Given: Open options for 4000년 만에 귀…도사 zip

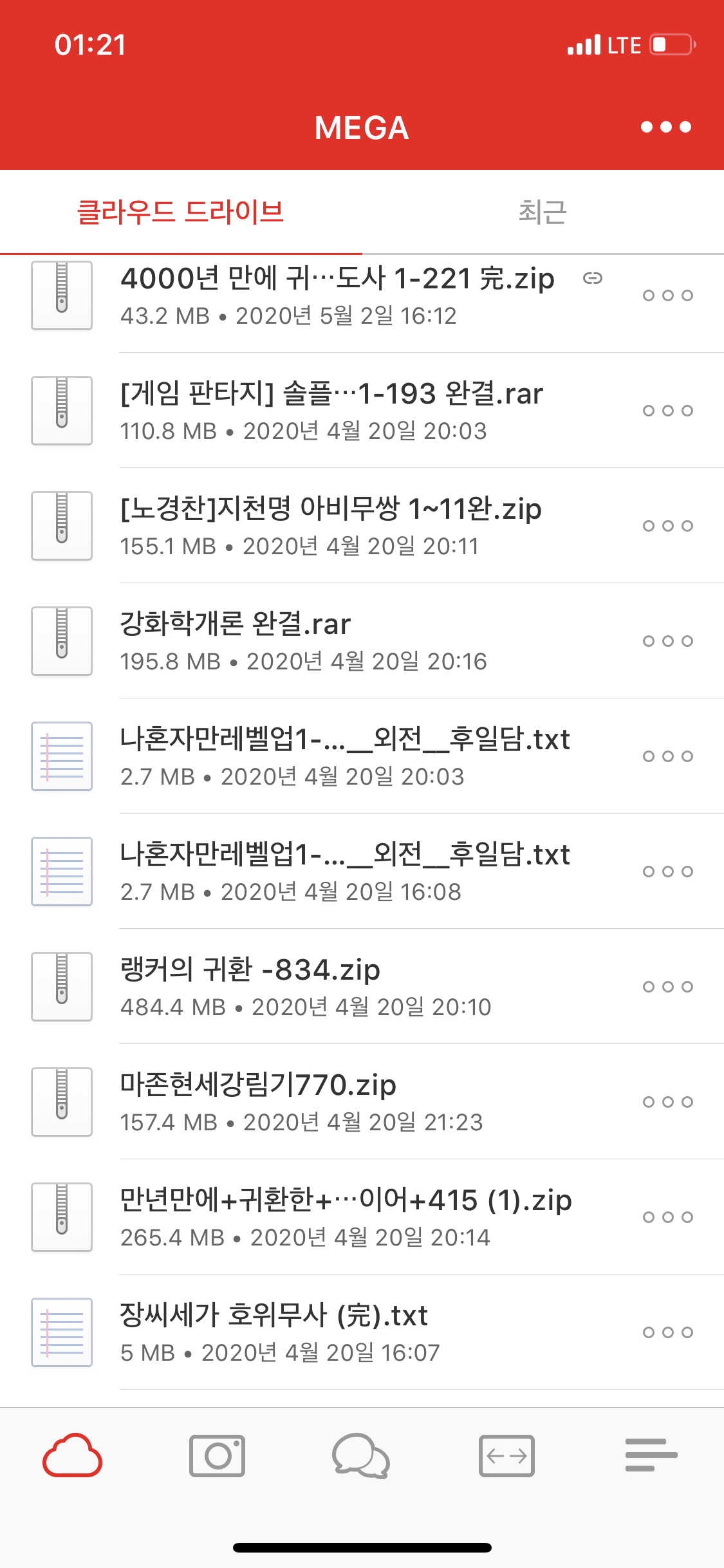Looking at the screenshot, I should tap(668, 295).
